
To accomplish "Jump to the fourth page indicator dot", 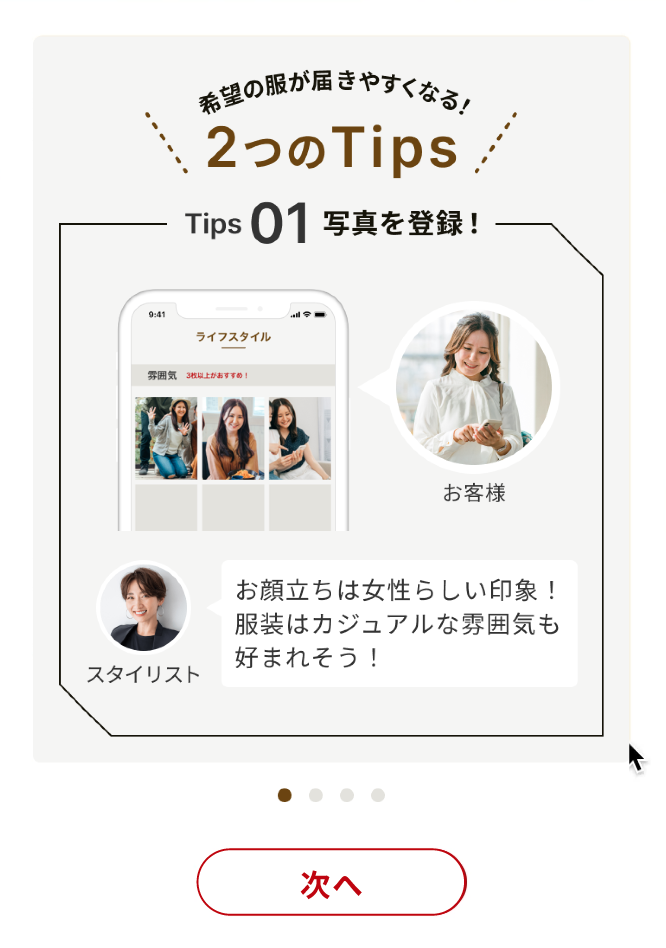I will pos(378,795).
